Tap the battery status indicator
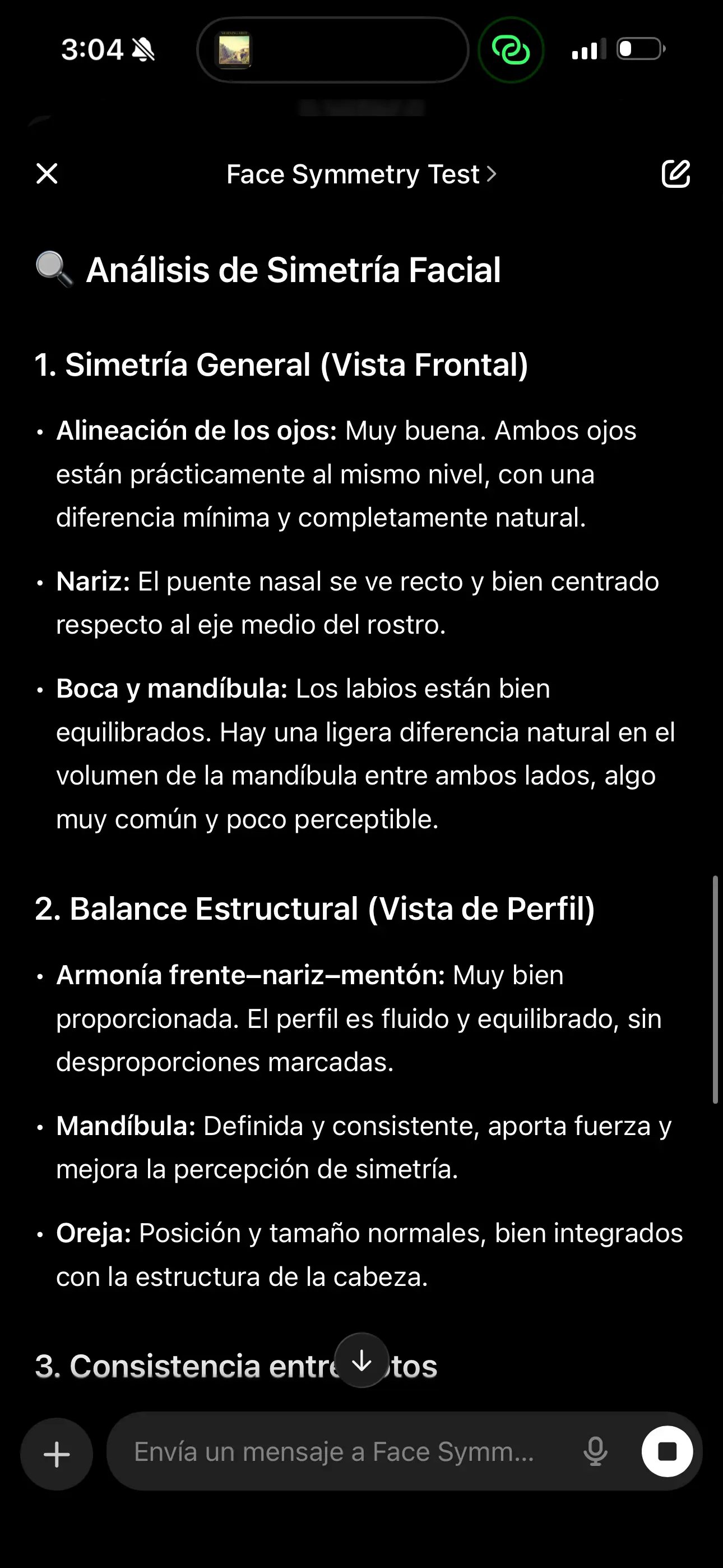This screenshot has height=1568, width=723. (638, 50)
